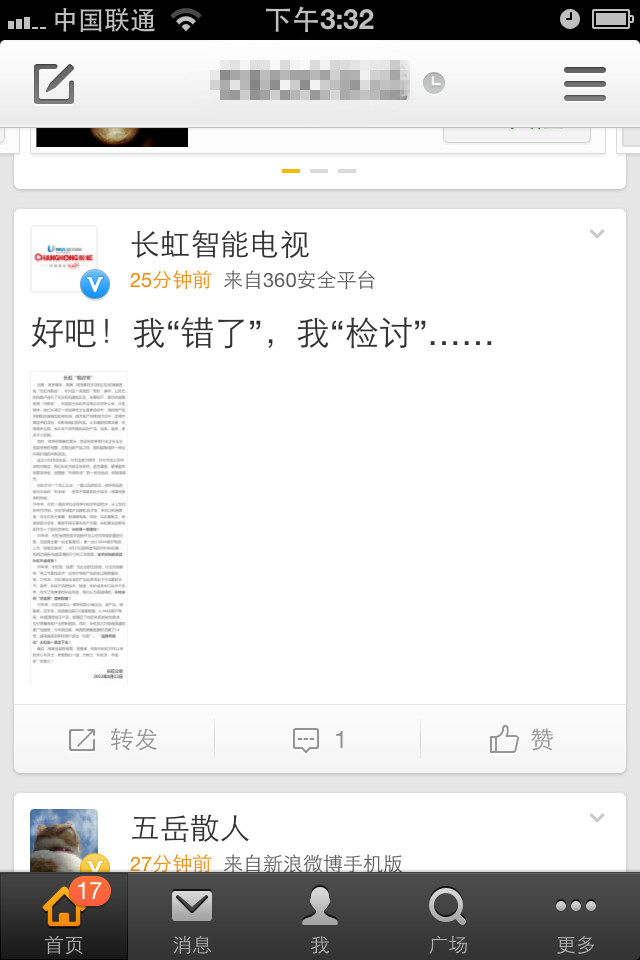Compose a new Weibo post
Viewport: 640px width, 960px height.
pyautogui.click(x=54, y=83)
